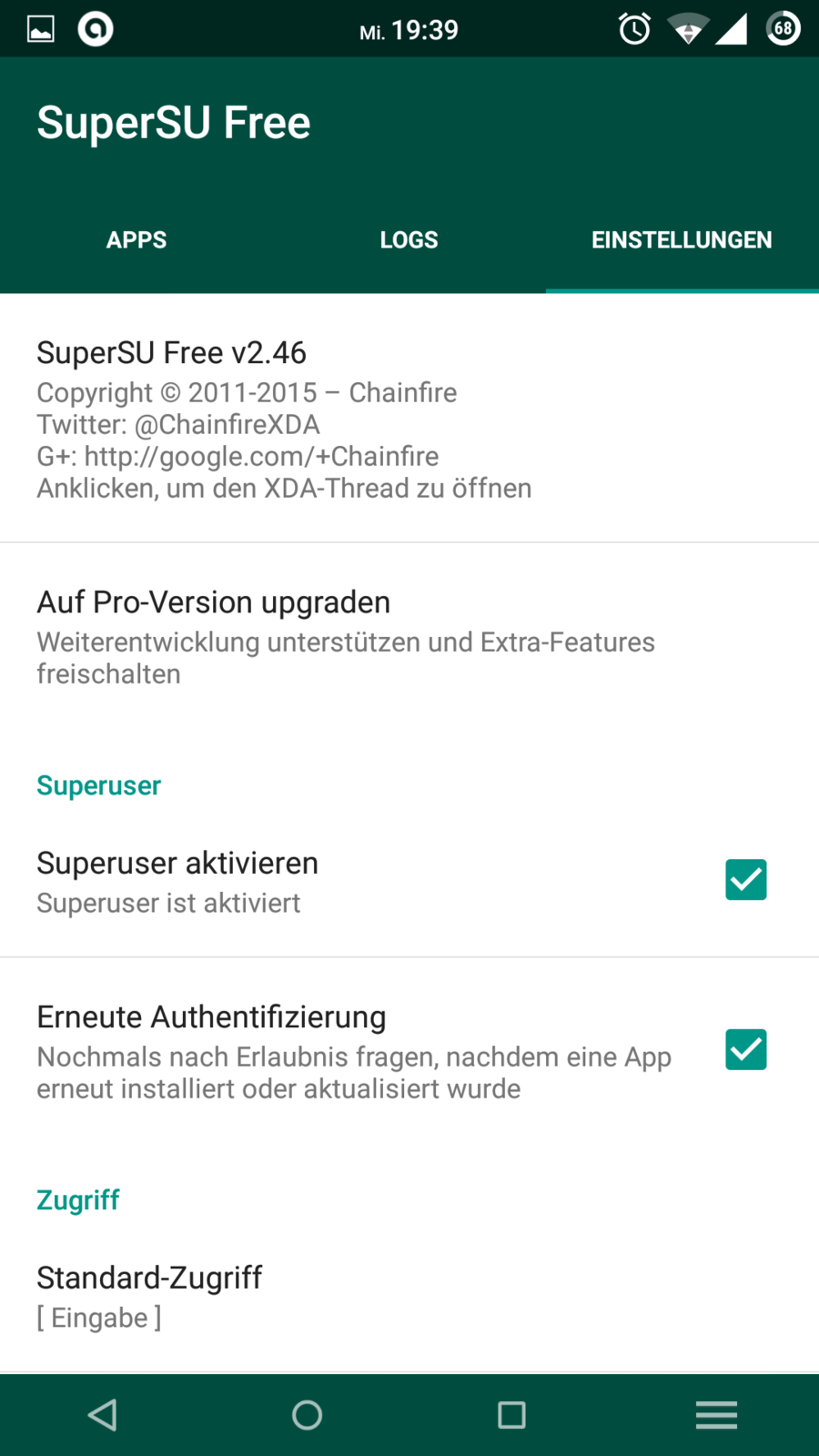Uncheck Superuser aktivieren checkbox
The width and height of the screenshot is (819, 1456).
click(745, 880)
